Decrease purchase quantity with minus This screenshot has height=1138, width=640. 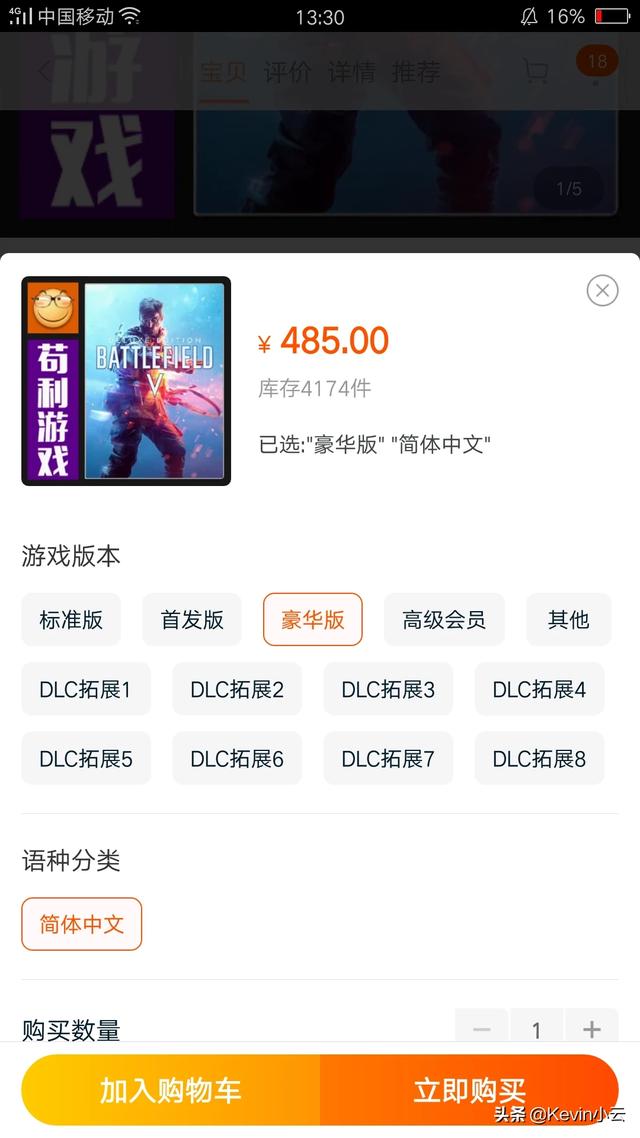(x=482, y=1028)
